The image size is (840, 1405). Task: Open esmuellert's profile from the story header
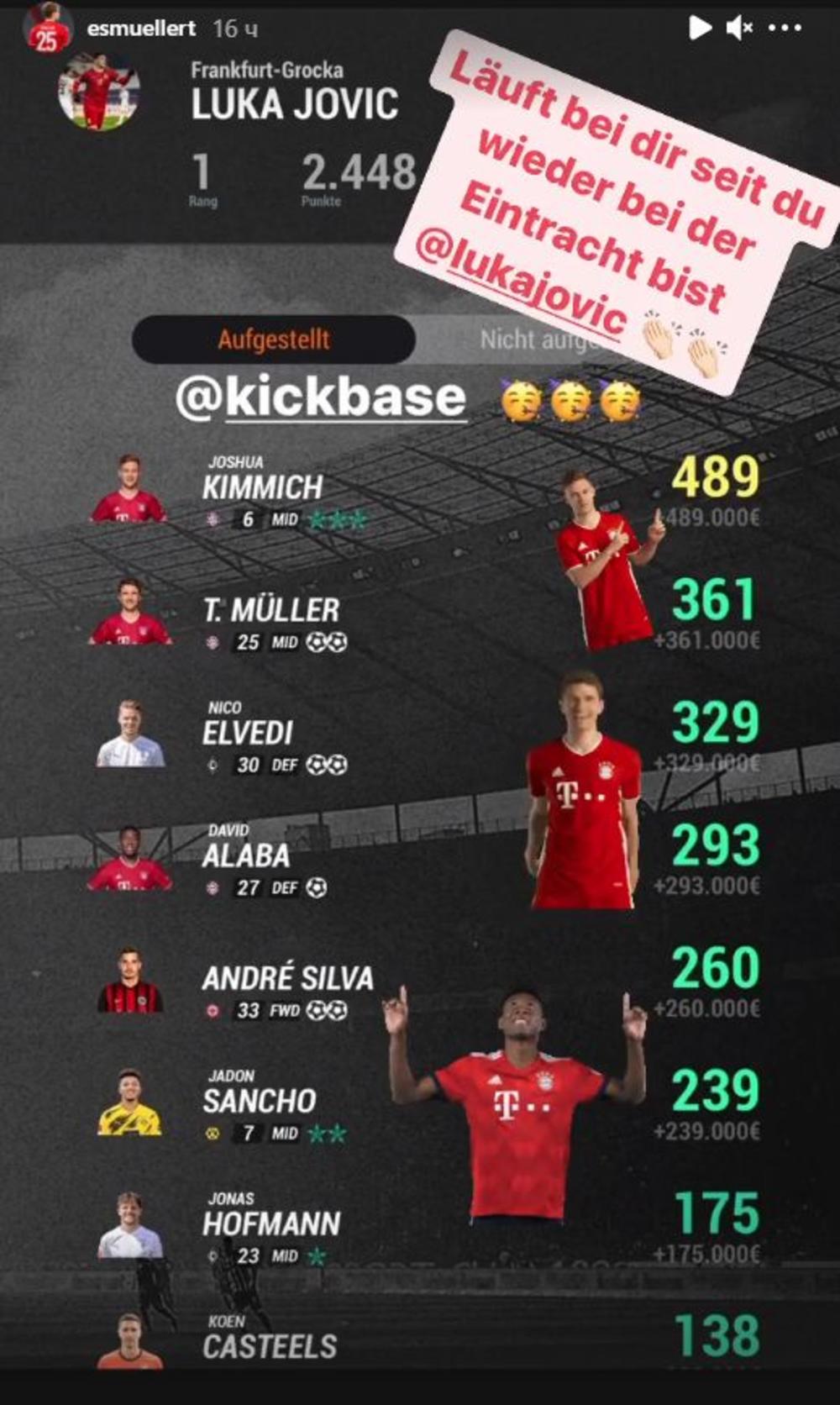point(140,29)
